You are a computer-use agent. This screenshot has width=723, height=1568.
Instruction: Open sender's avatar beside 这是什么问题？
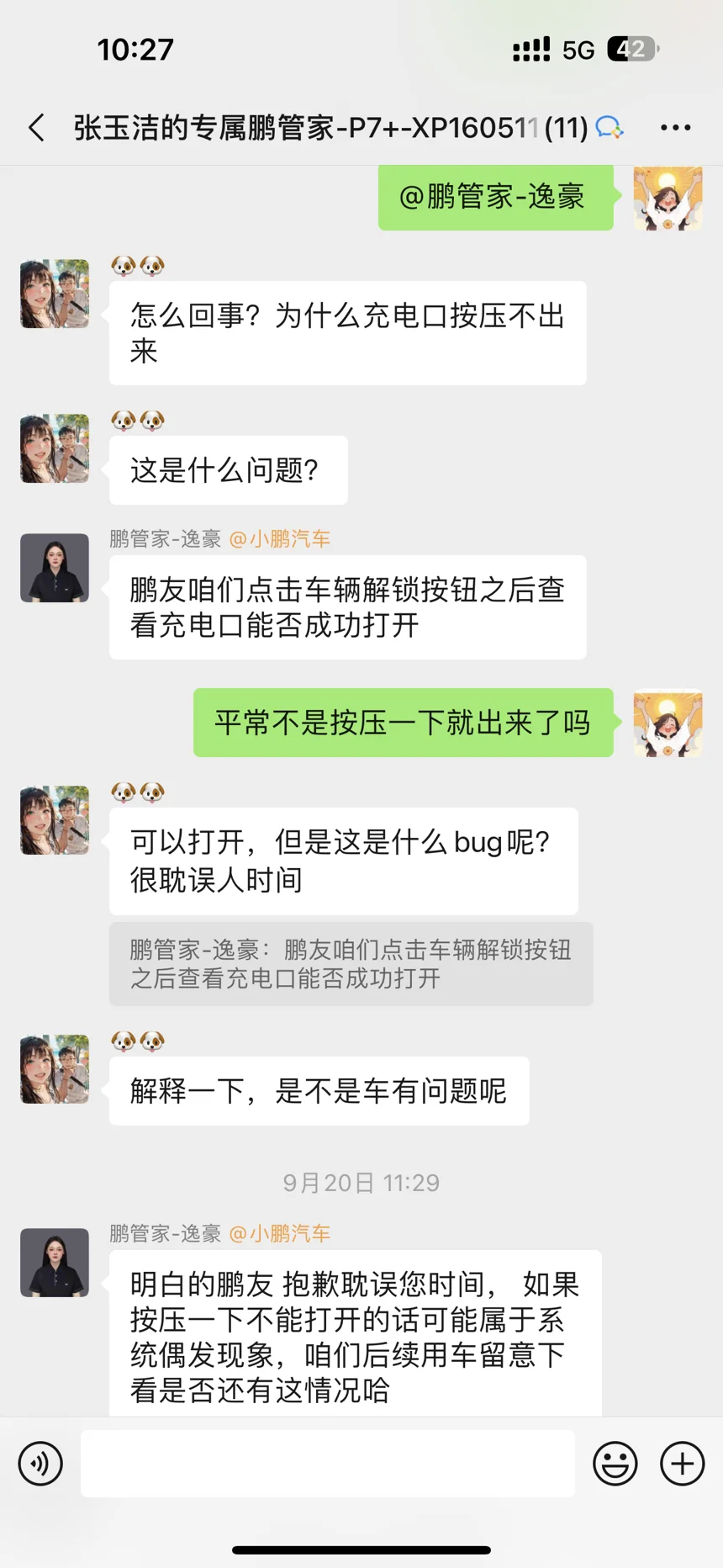pos(55,448)
